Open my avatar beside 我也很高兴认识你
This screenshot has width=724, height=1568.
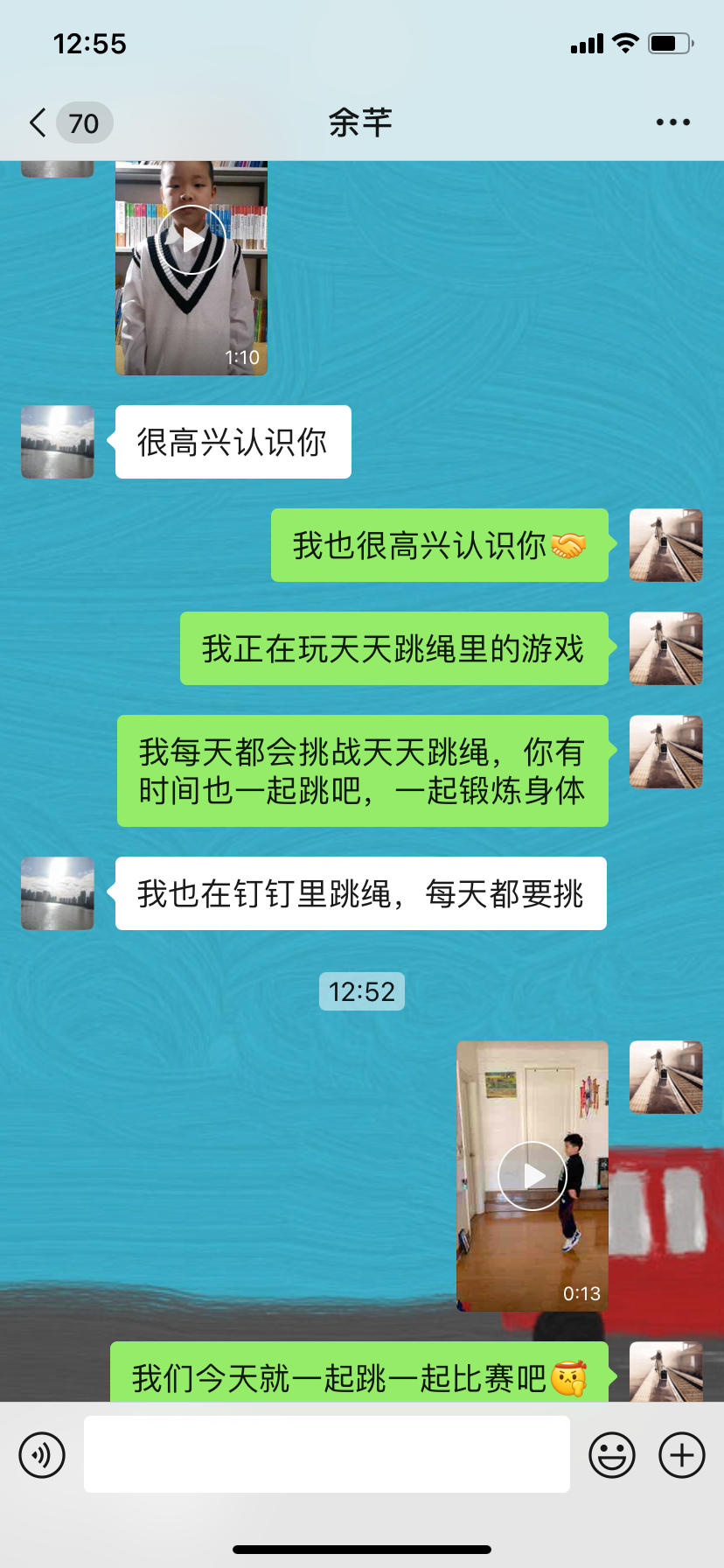[x=665, y=545]
